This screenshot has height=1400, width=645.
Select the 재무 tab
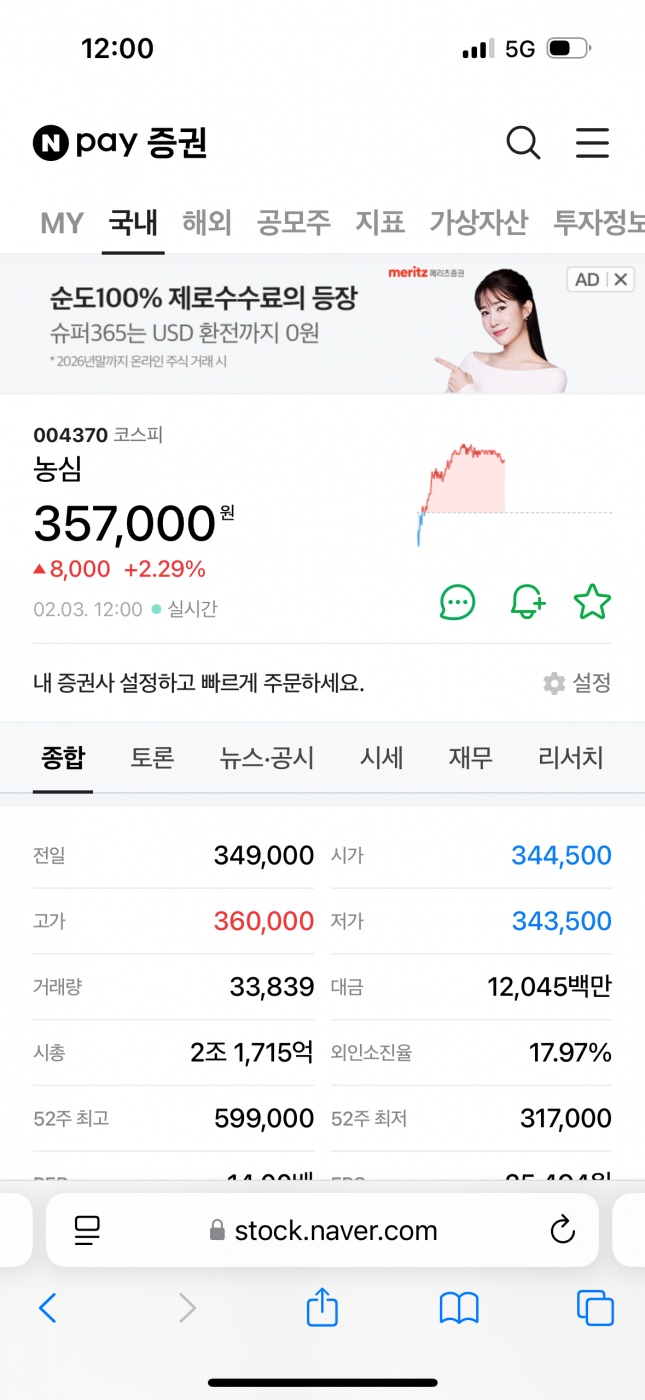470,758
